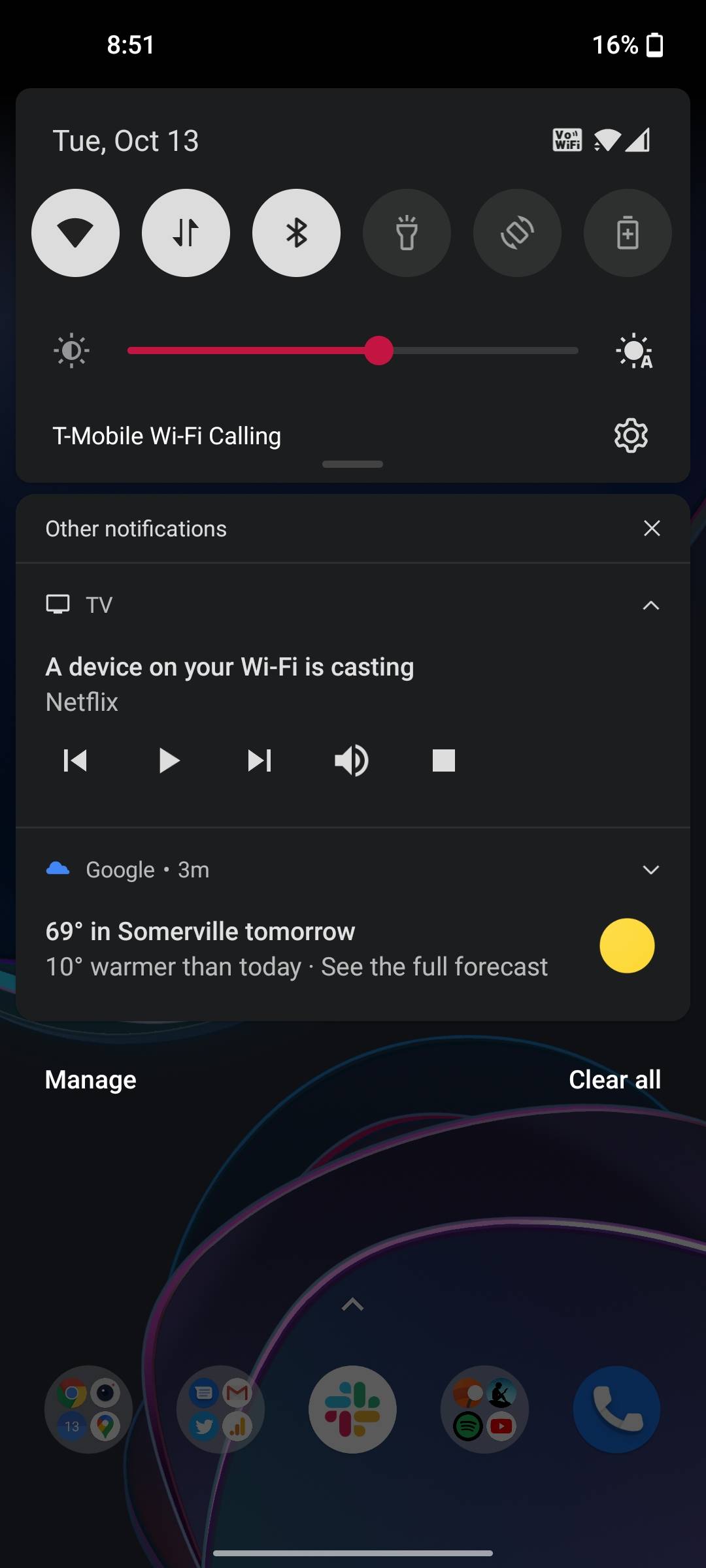Image resolution: width=706 pixels, height=1568 pixels.
Task: Disable the Bluetooth quick tile
Action: tap(296, 233)
